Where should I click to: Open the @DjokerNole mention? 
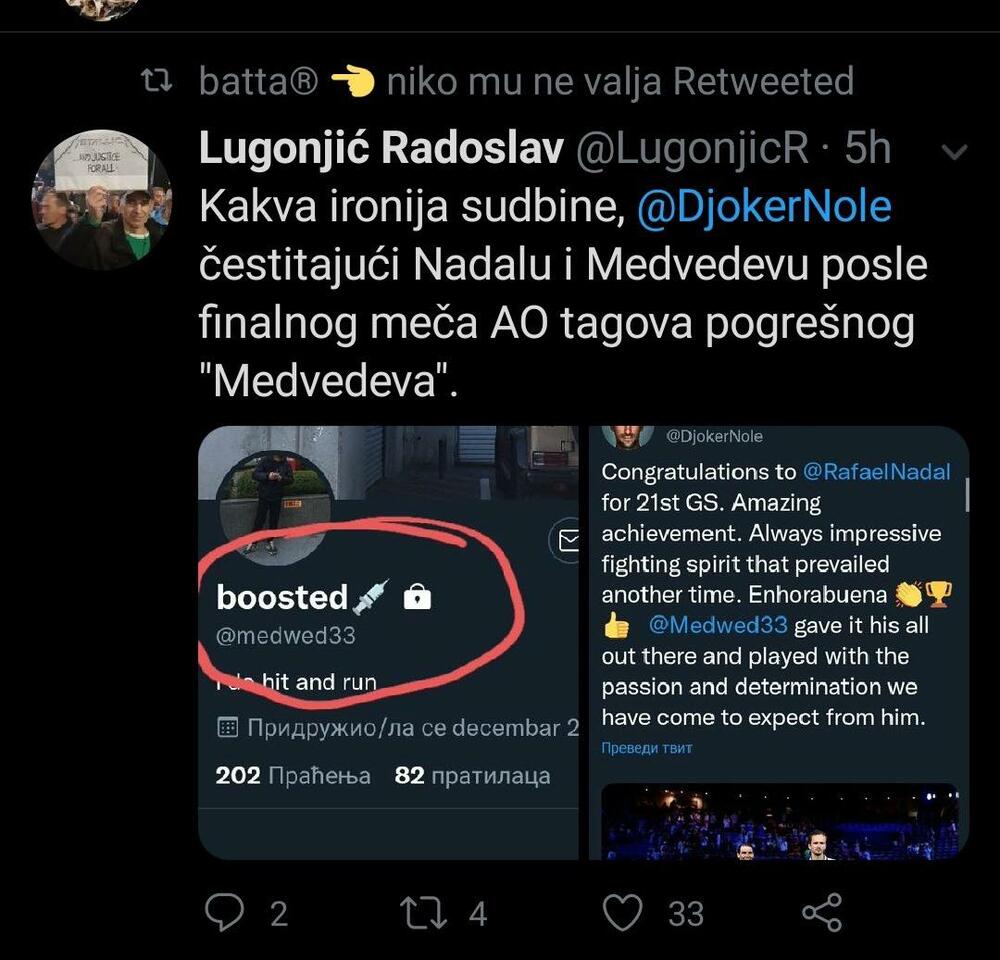pyautogui.click(x=763, y=207)
